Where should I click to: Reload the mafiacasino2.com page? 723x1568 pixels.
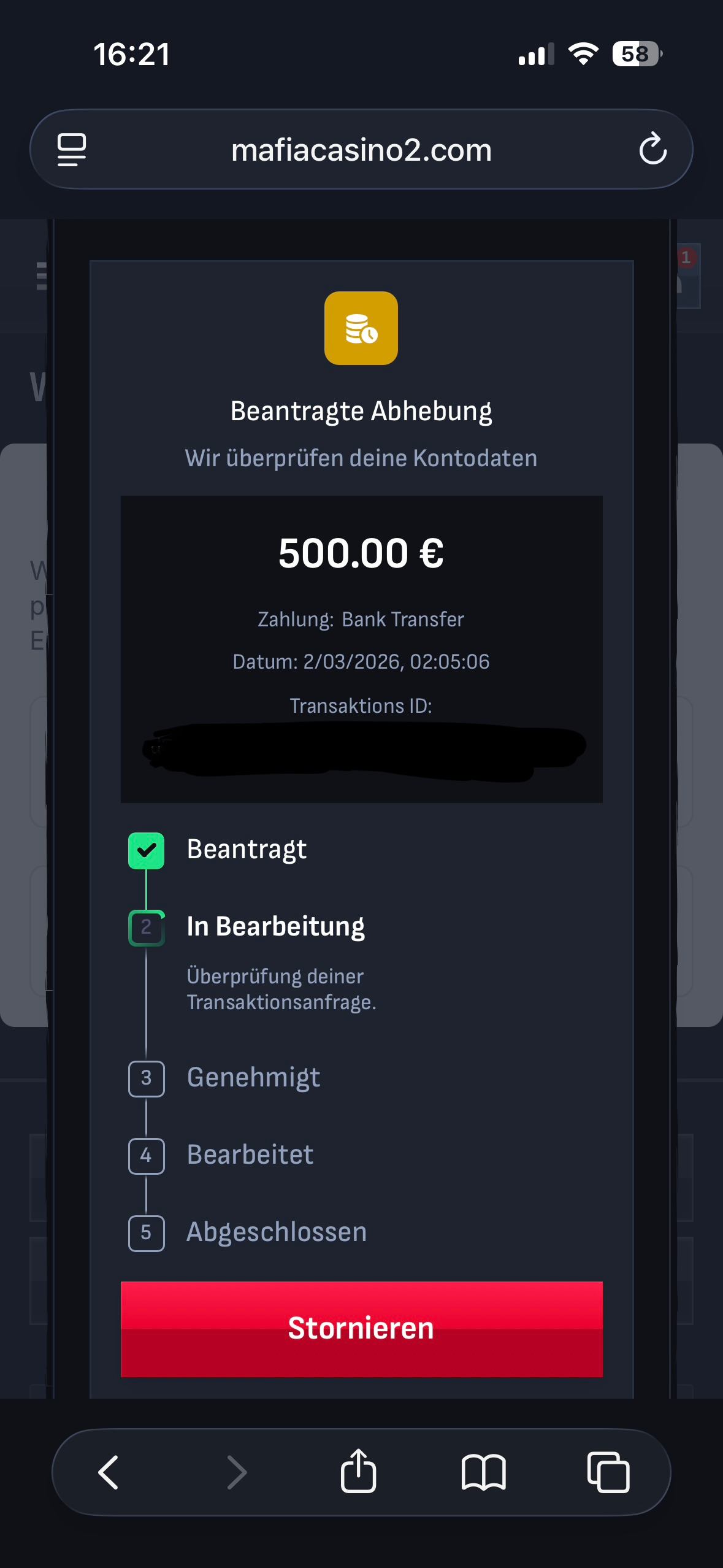point(652,149)
